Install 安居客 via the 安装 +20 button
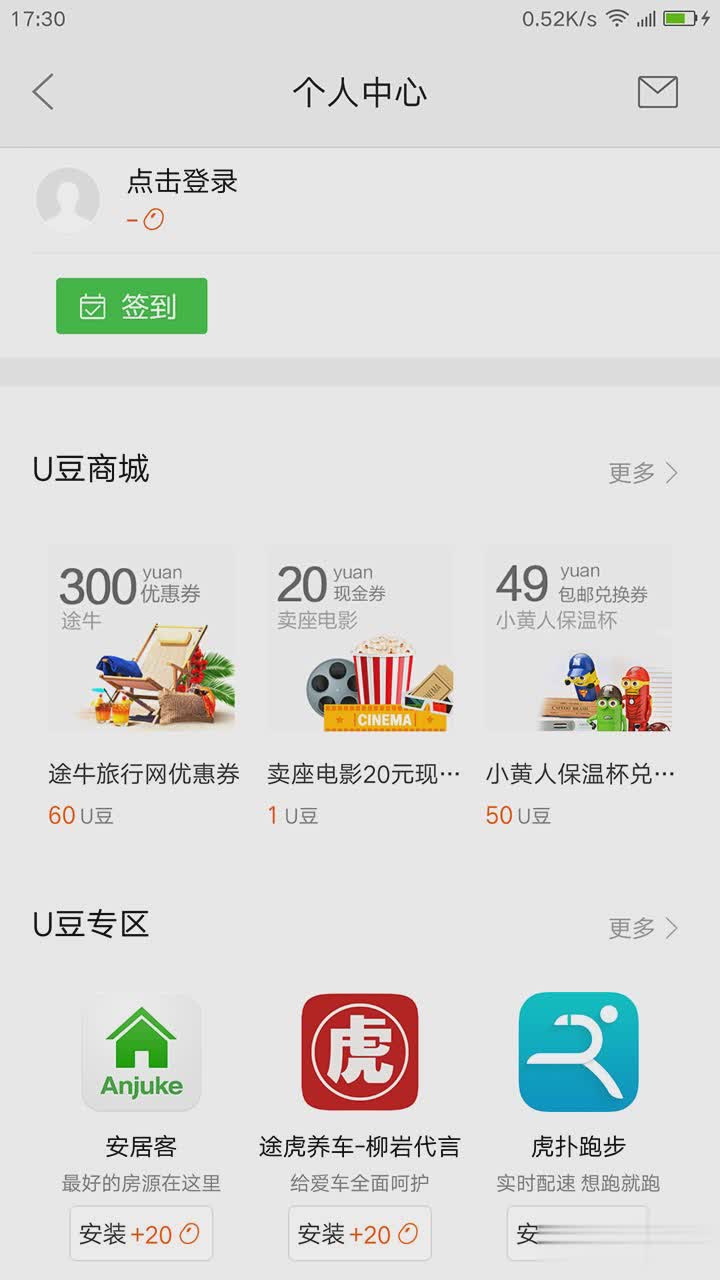The height and width of the screenshot is (1280, 720). point(140,1233)
